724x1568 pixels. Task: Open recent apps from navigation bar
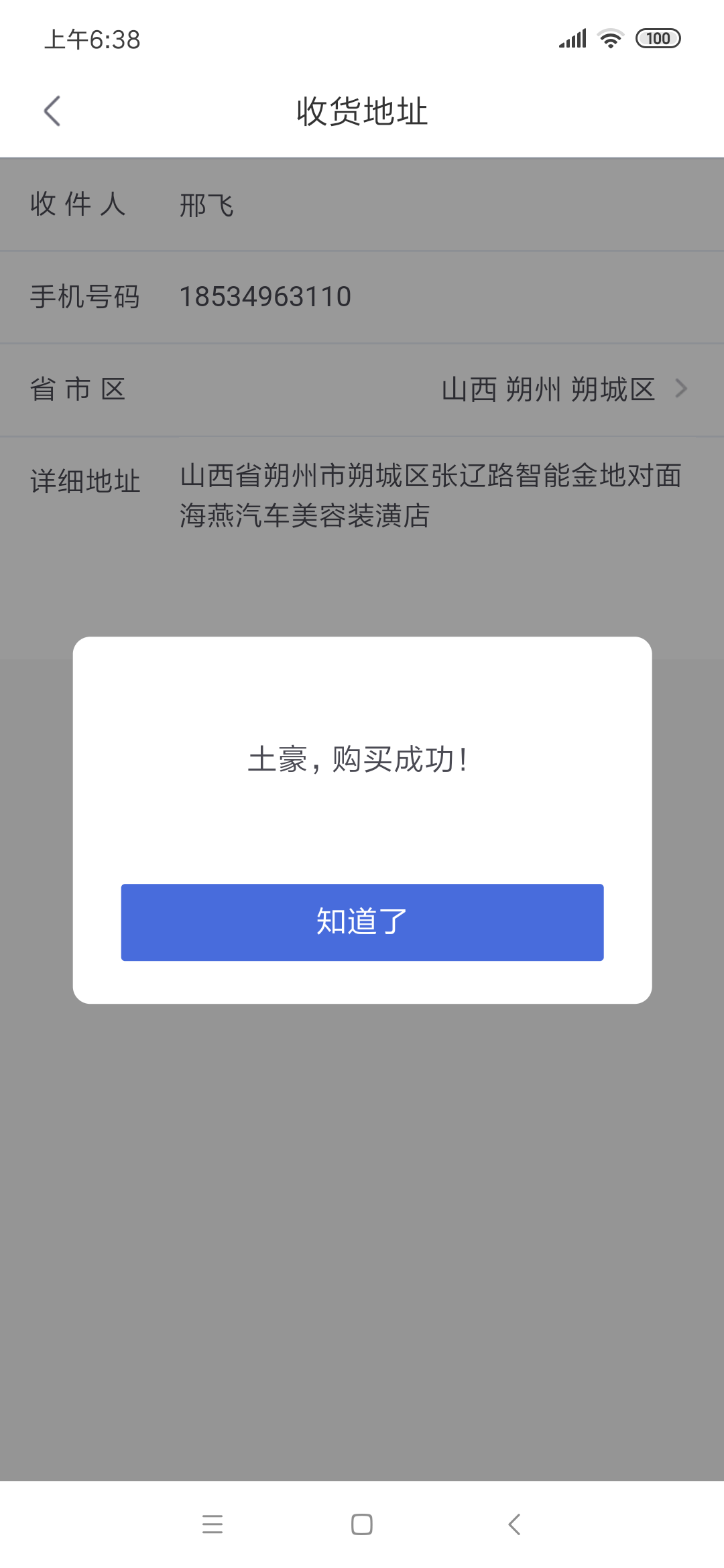click(213, 1524)
